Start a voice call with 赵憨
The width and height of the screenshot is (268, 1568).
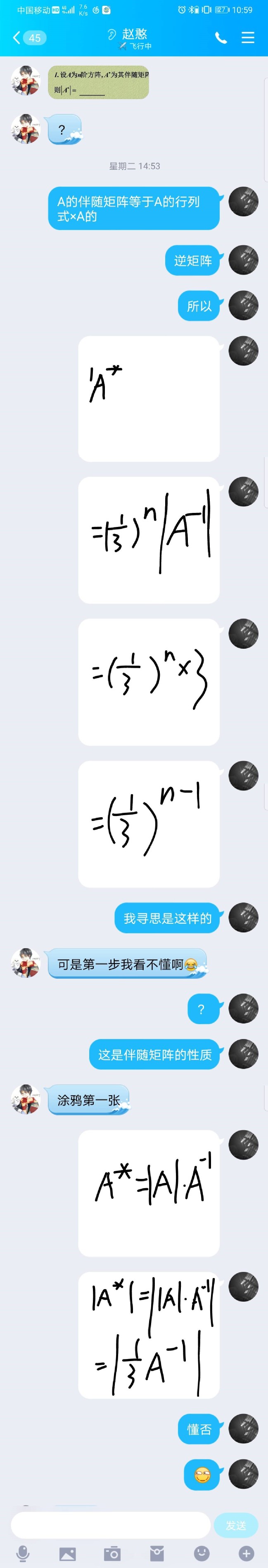click(x=221, y=38)
